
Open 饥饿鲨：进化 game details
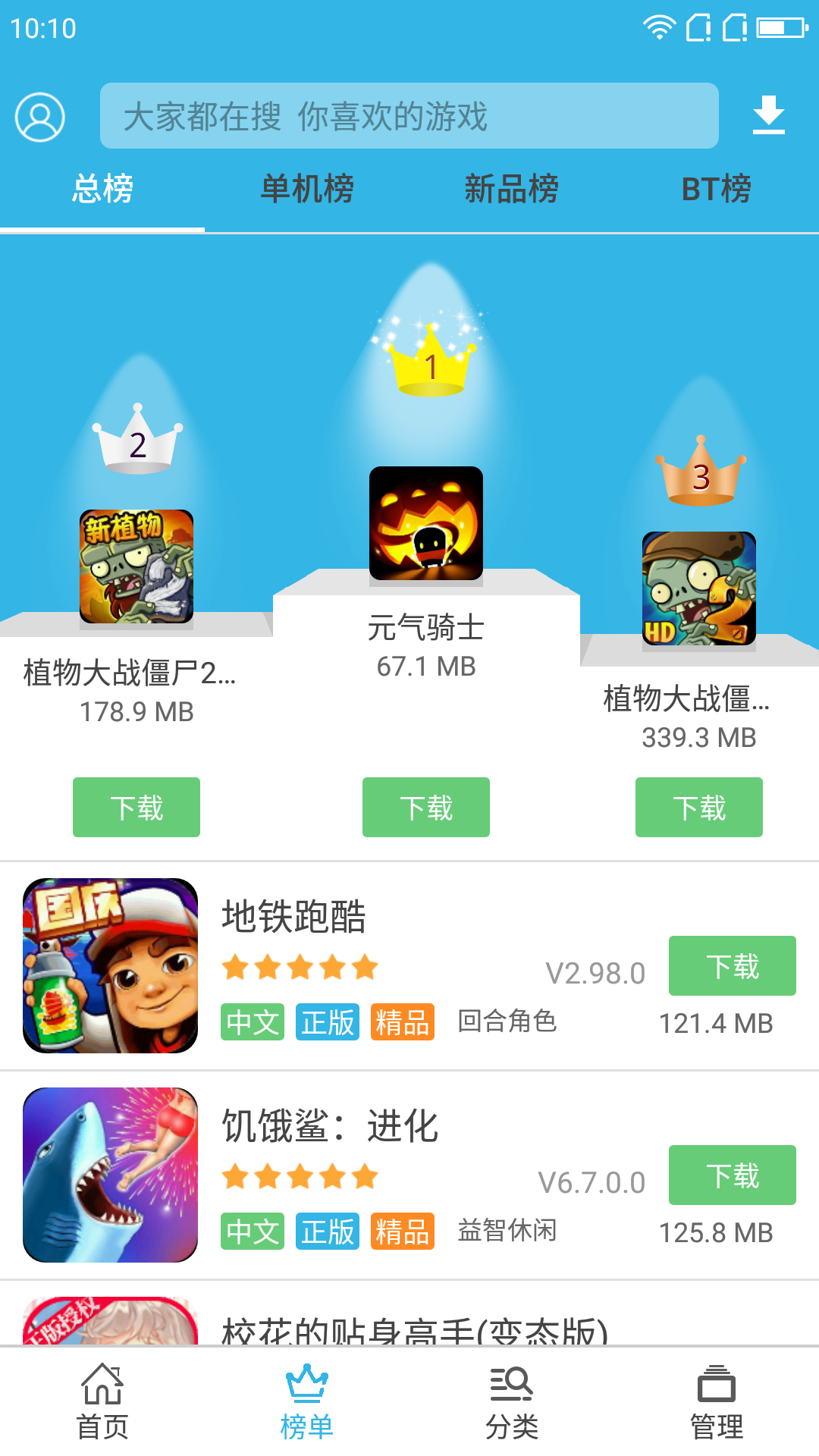click(x=409, y=1175)
